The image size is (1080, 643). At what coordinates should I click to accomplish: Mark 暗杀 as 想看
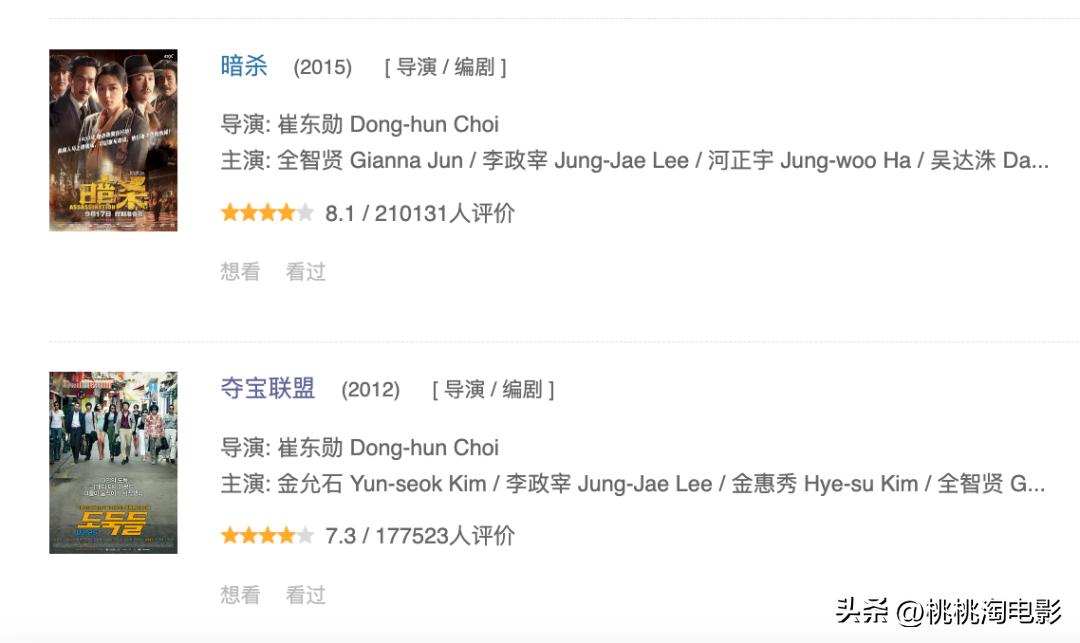point(240,272)
